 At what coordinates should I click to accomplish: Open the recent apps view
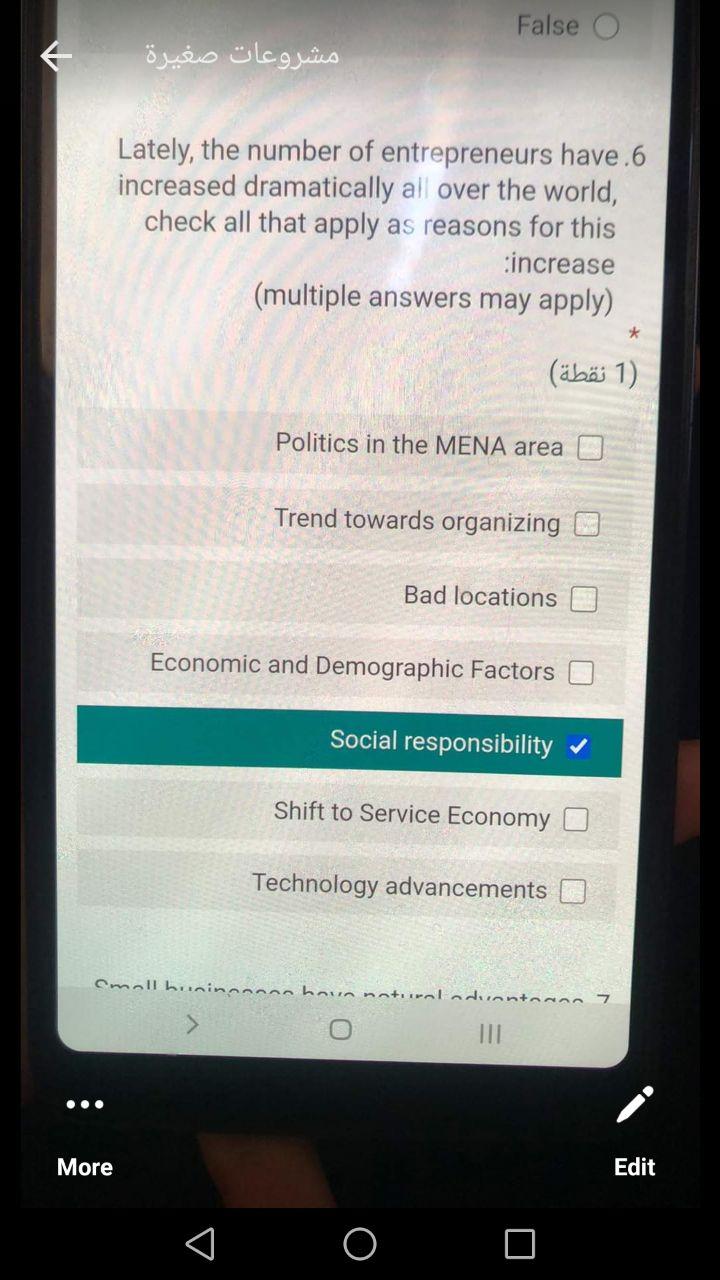click(x=520, y=1244)
